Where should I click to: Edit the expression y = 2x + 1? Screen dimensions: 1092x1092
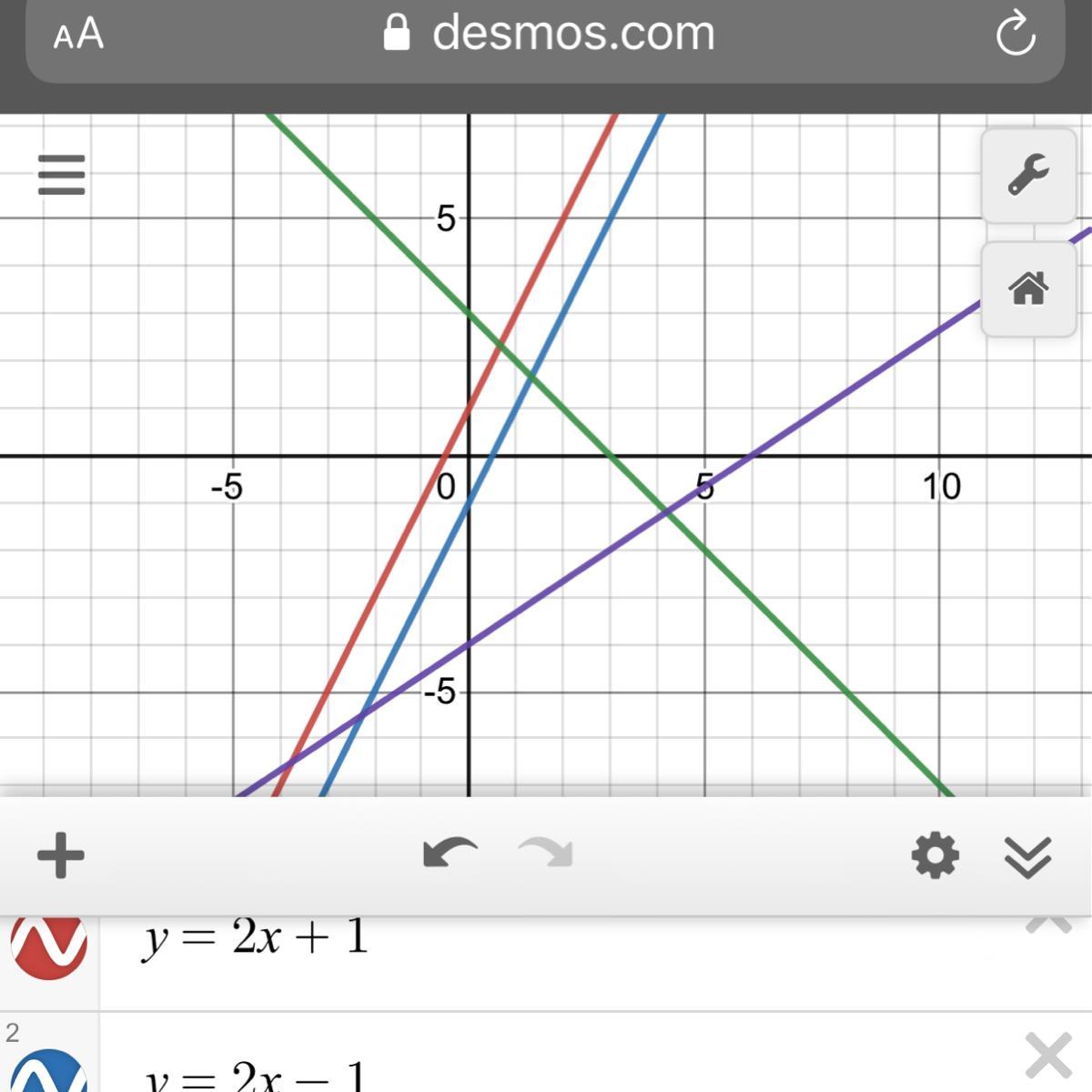pos(255,937)
